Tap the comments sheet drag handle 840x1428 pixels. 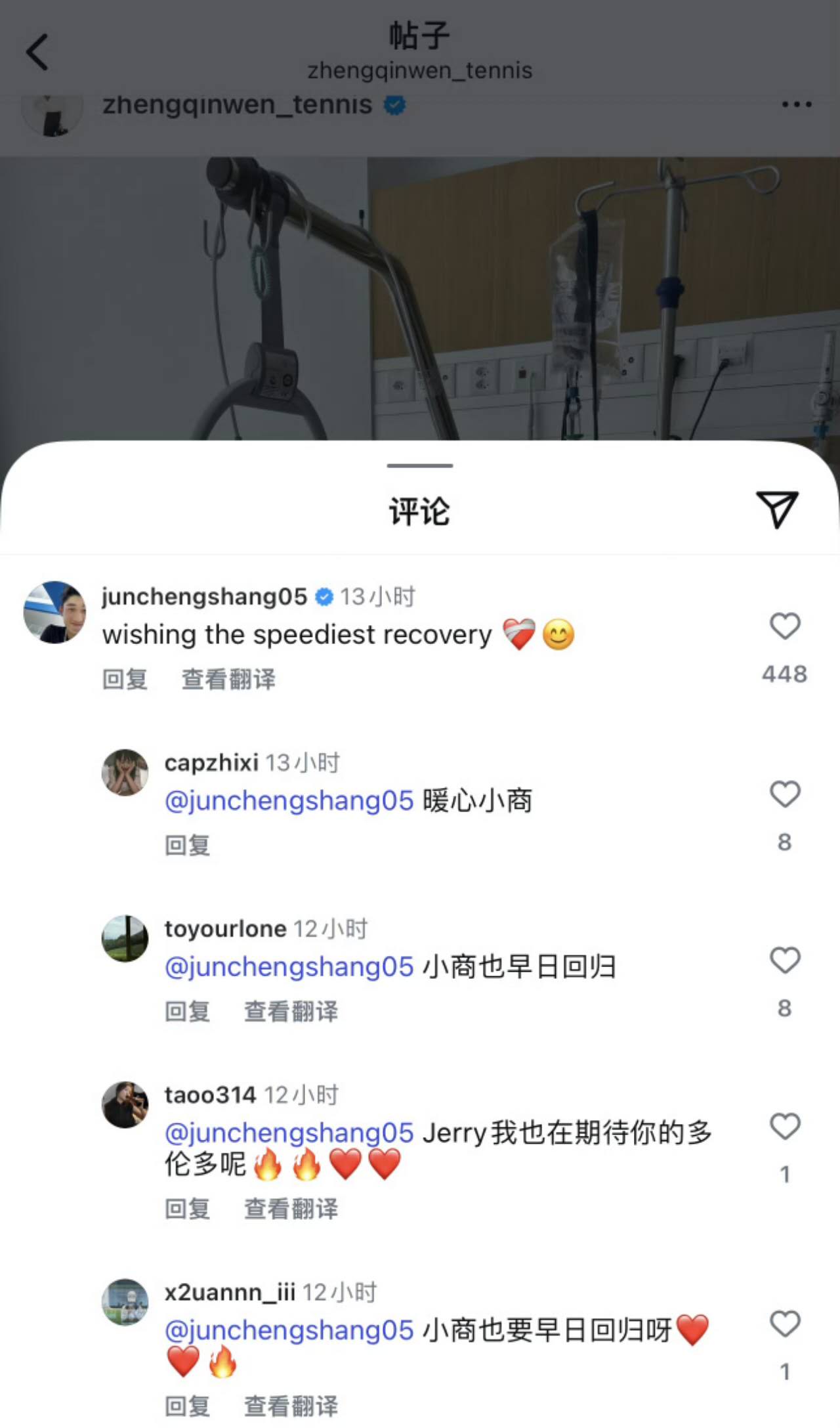(420, 465)
